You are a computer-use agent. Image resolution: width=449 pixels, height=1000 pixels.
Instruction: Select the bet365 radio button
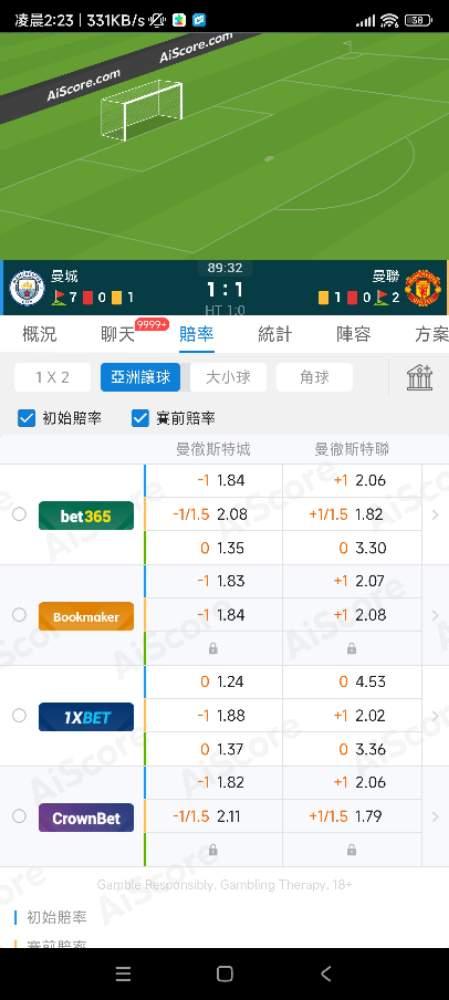19,514
